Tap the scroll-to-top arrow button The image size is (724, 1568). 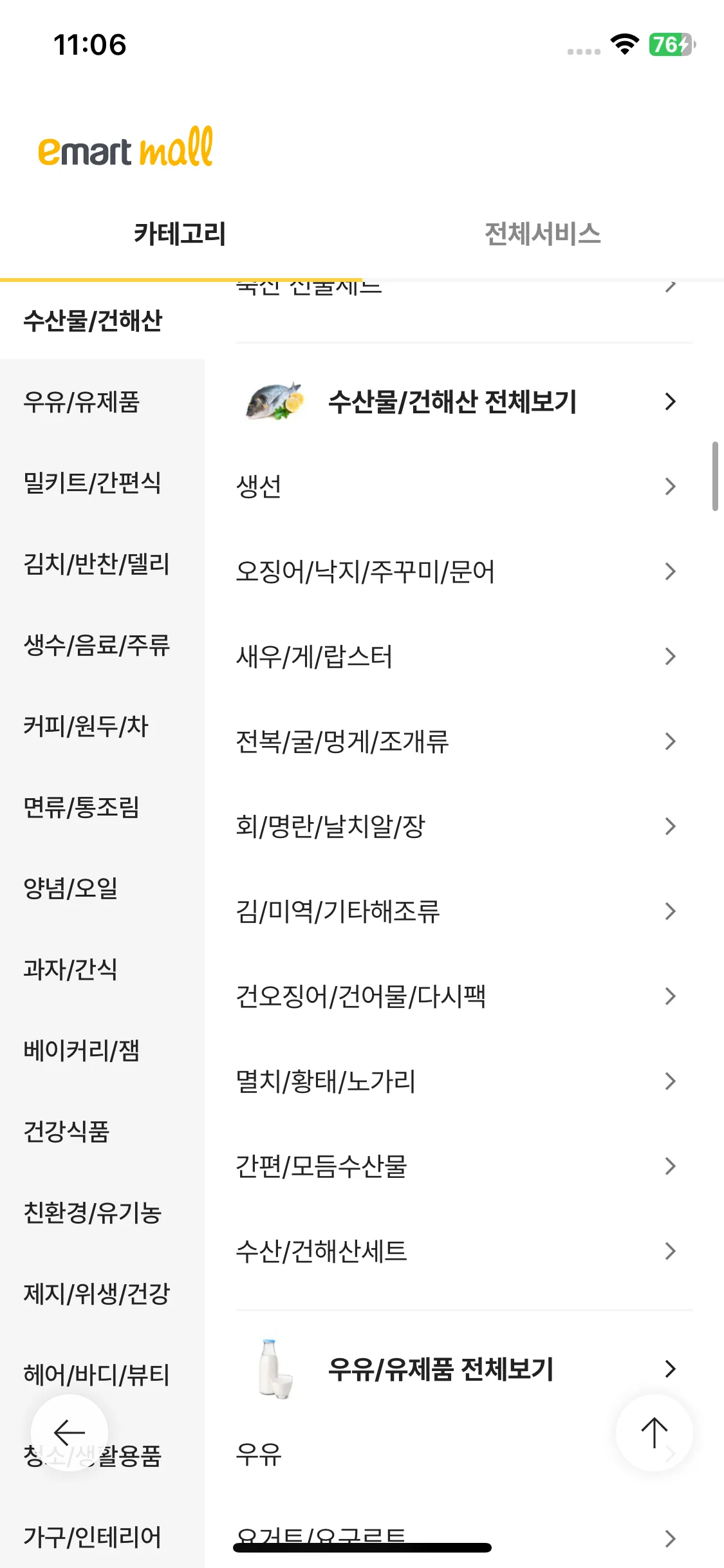pos(653,1433)
